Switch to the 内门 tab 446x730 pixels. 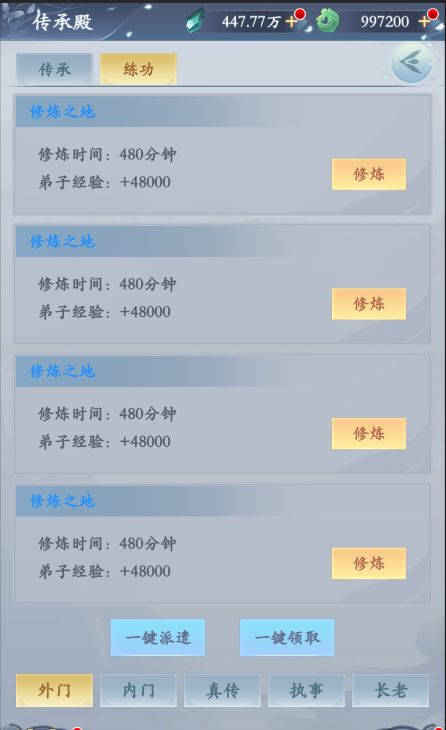tap(138, 690)
